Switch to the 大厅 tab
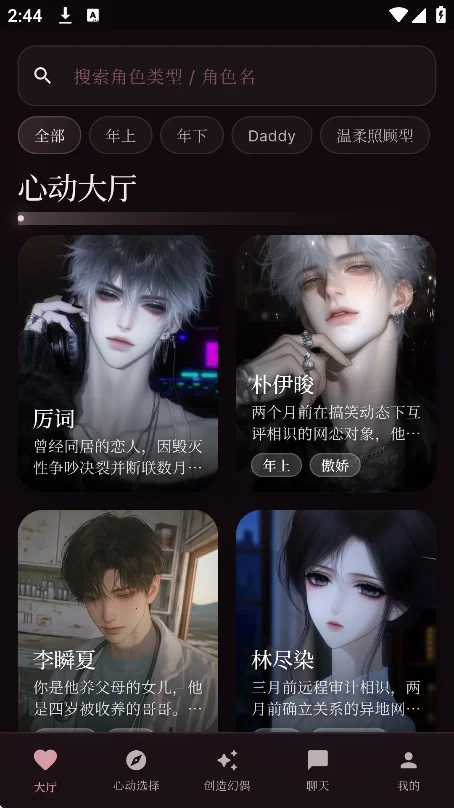This screenshot has height=808, width=454. 45,770
